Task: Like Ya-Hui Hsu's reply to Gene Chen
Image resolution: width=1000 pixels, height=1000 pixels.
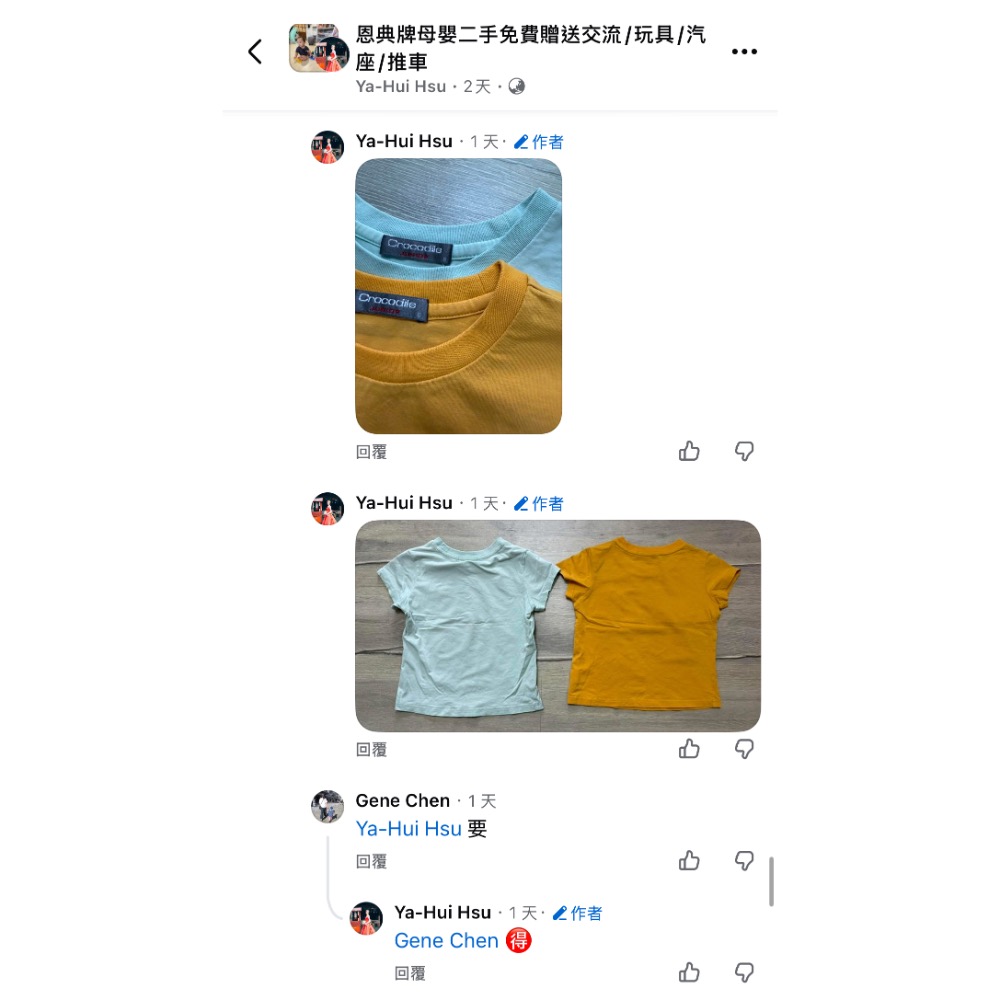Action: [689, 972]
